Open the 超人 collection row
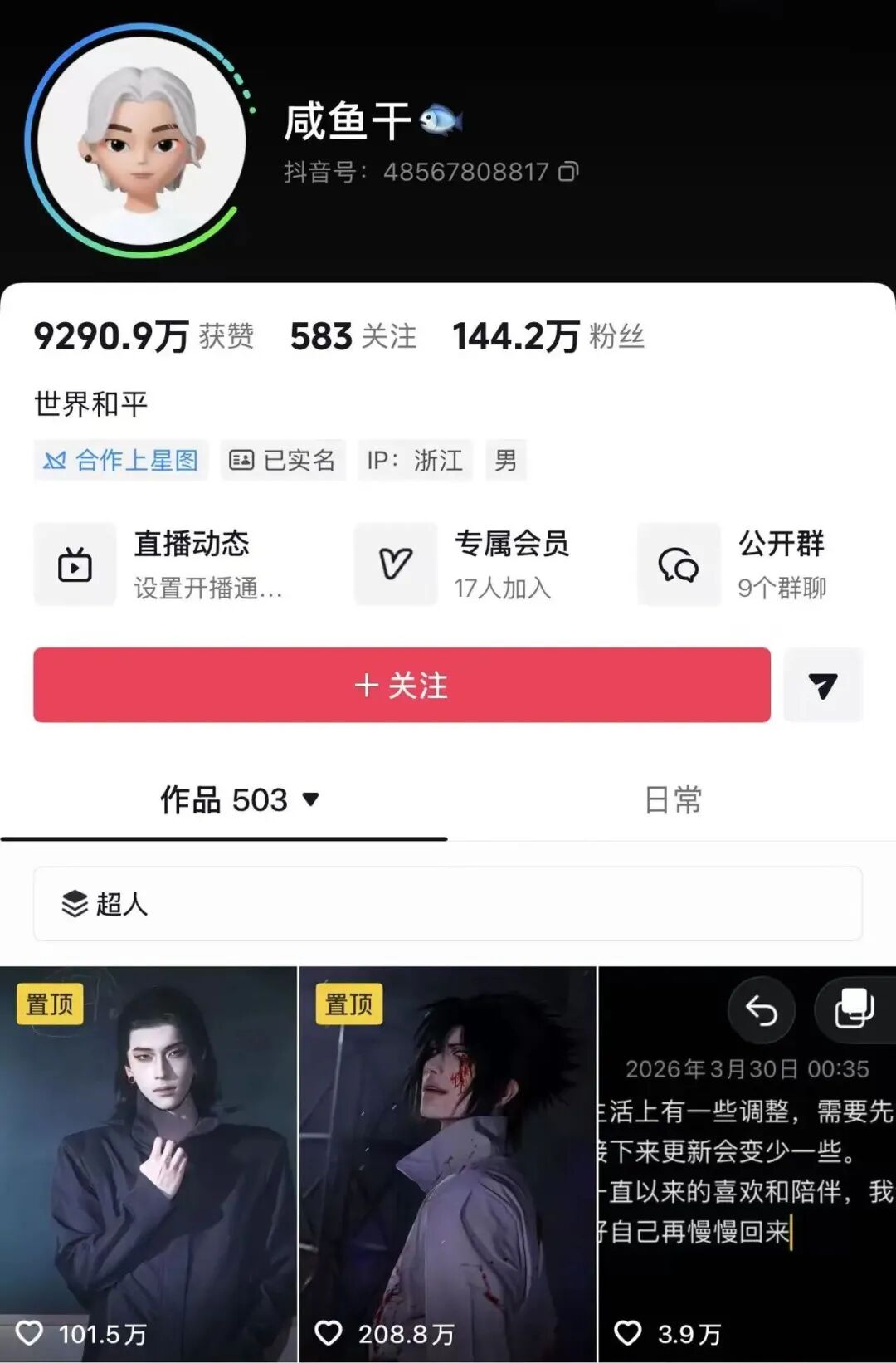896x1363 pixels. (448, 903)
